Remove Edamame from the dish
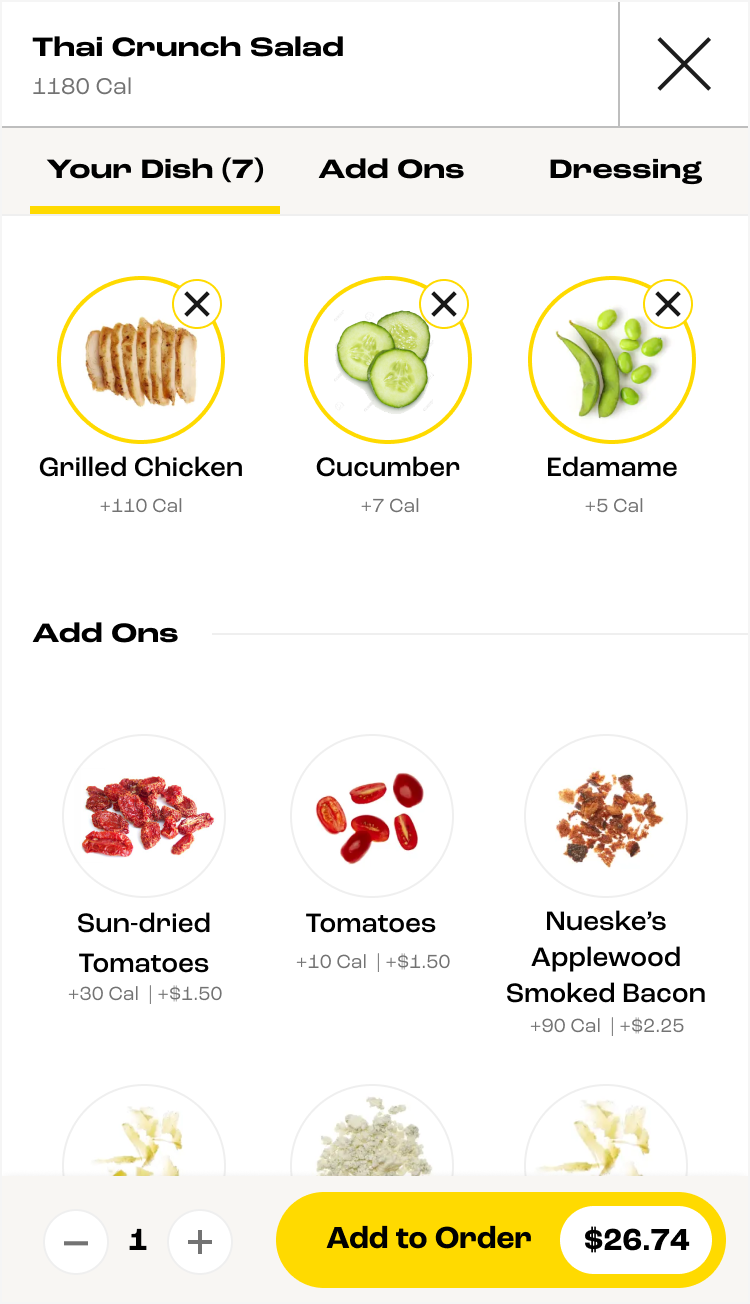750x1304 pixels. 668,304
